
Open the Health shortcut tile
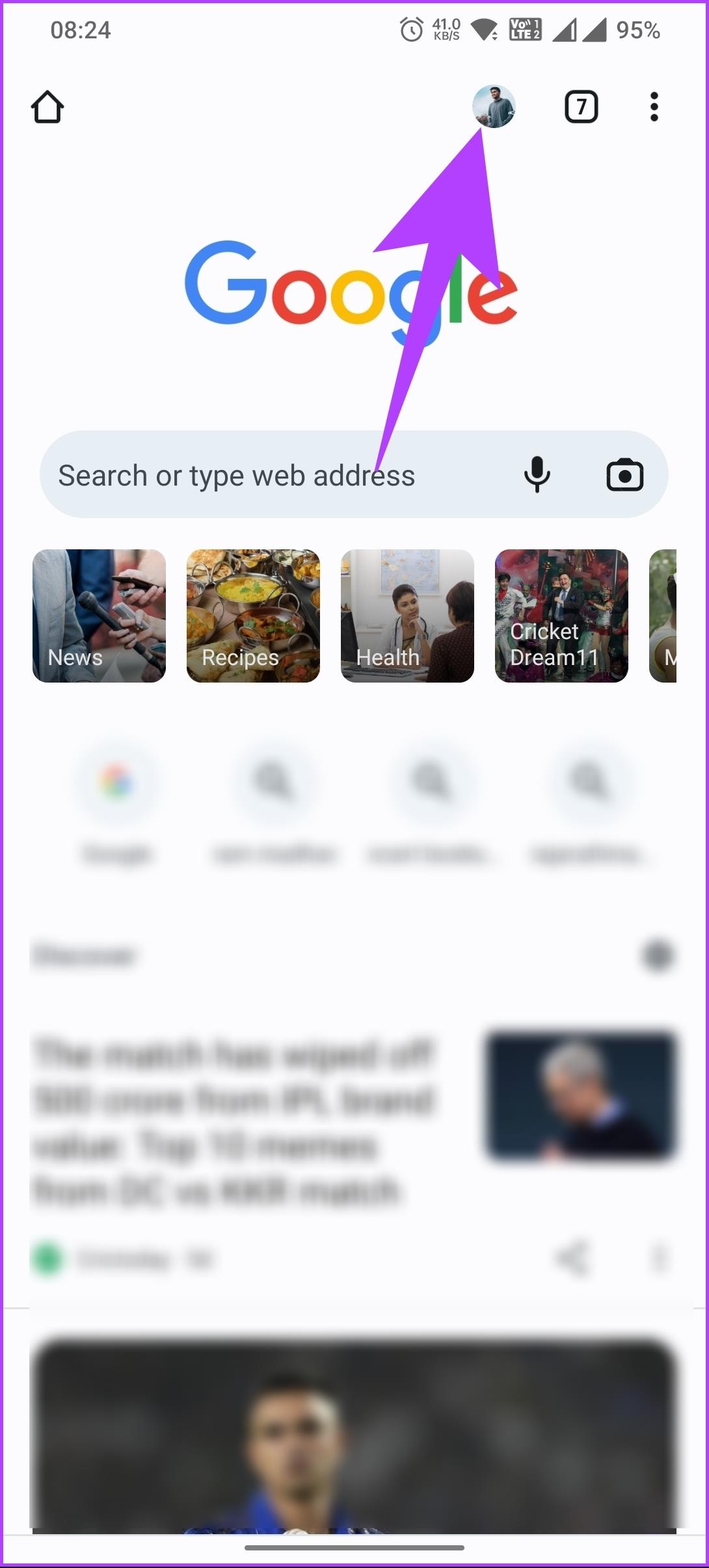pyautogui.click(x=407, y=616)
